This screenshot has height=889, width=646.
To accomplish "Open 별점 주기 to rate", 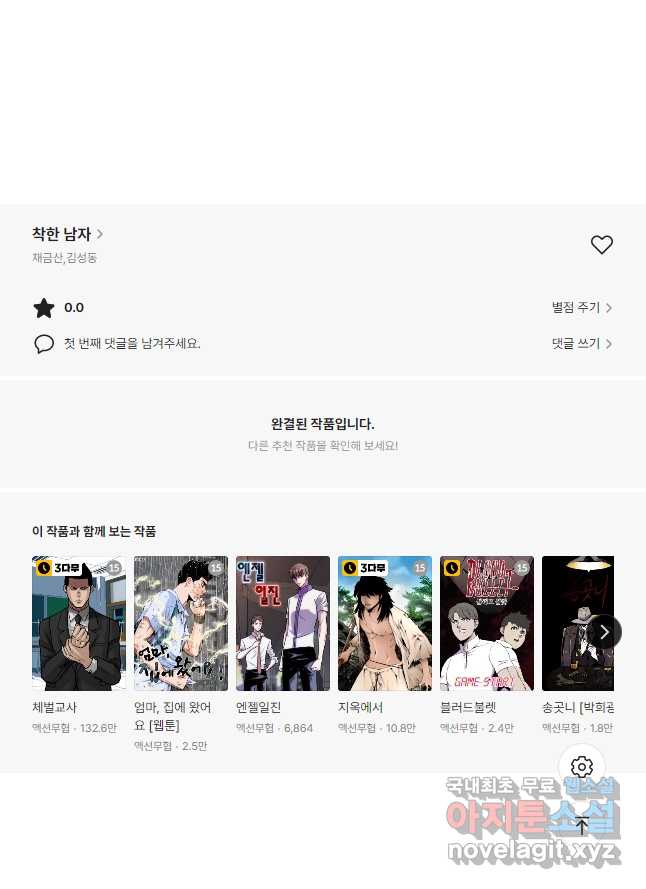I will (x=582, y=308).
